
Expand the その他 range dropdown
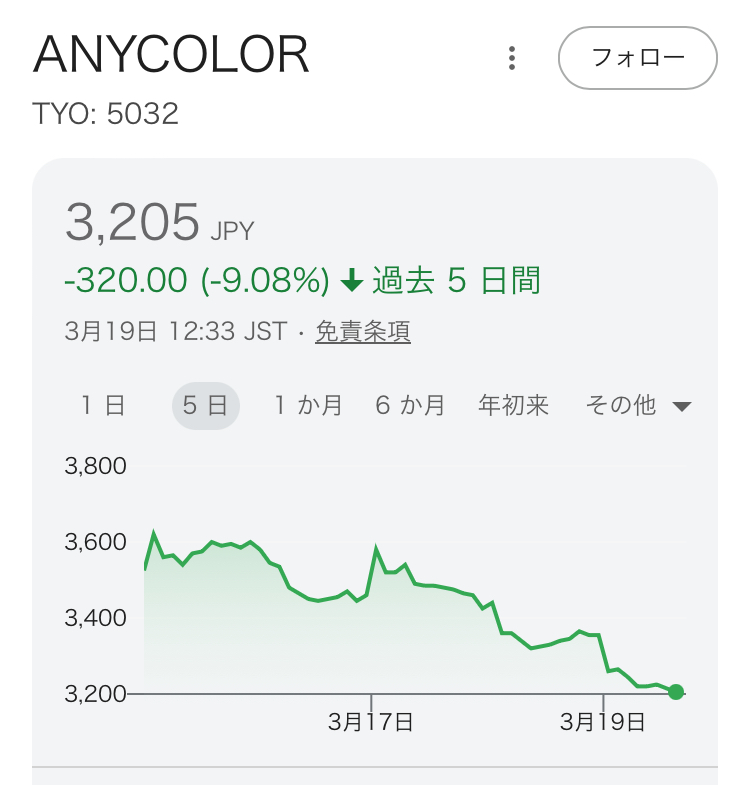[638, 405]
